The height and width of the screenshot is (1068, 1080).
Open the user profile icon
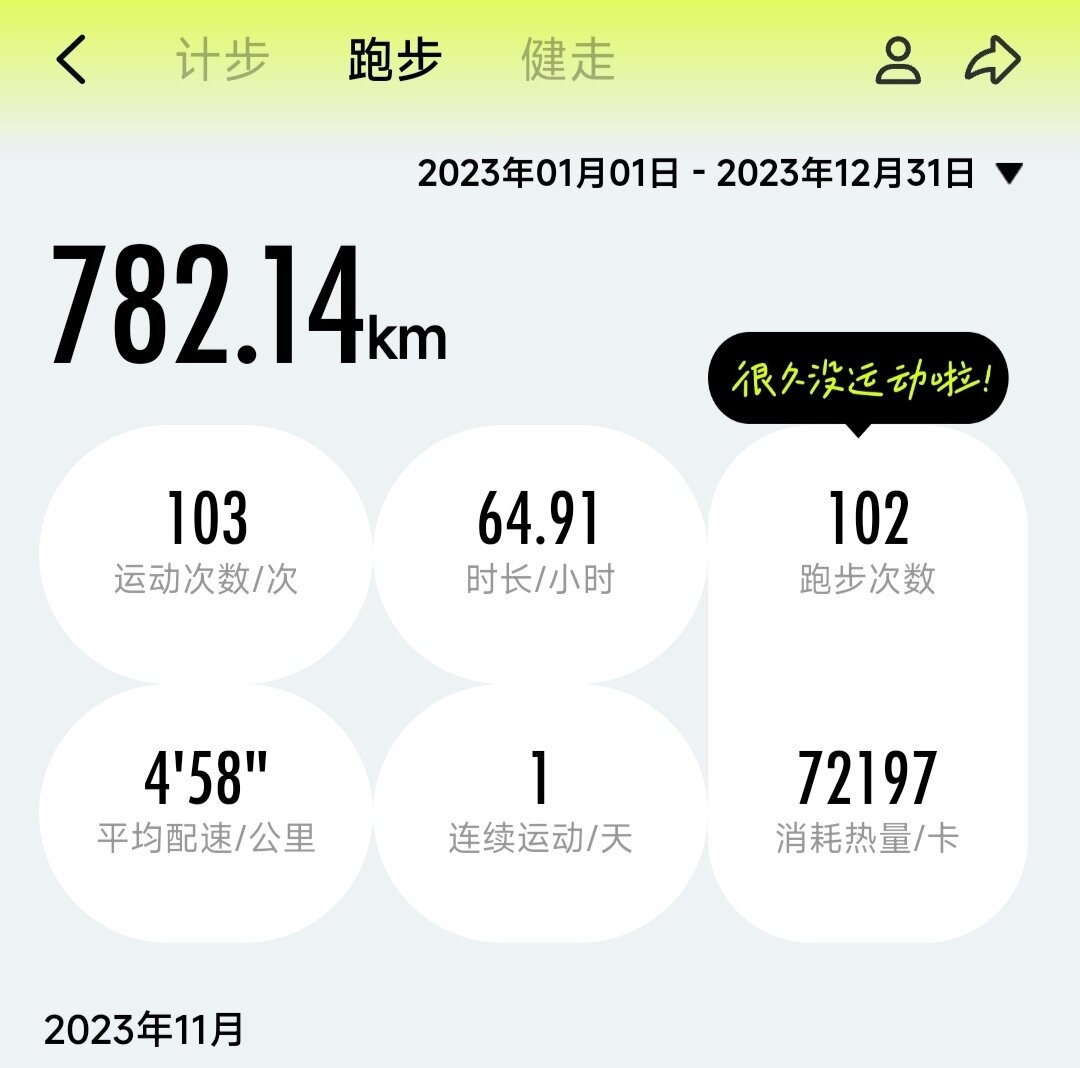point(897,61)
